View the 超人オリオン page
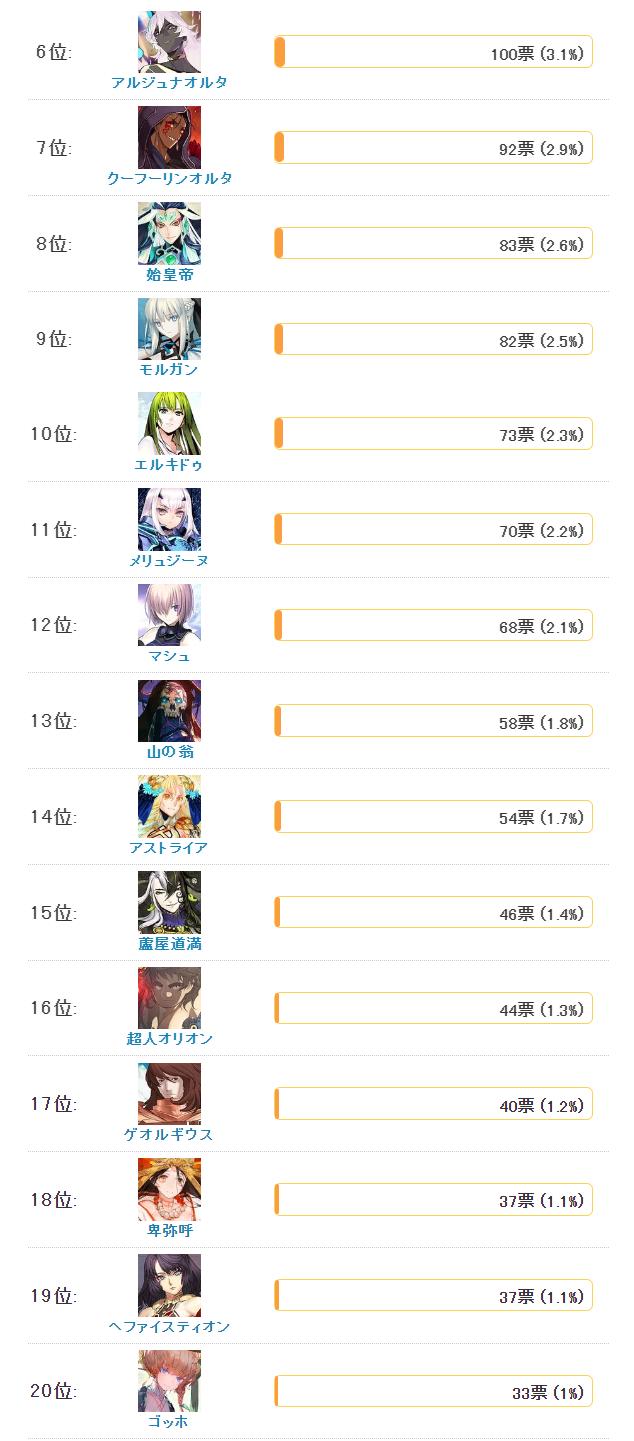This screenshot has height=1441, width=634. 169,1039
